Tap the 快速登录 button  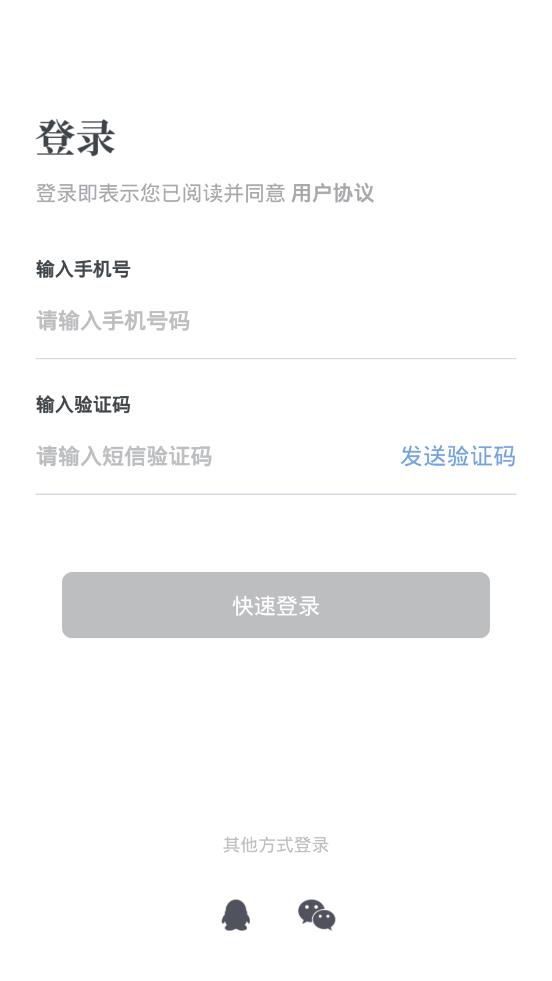click(275, 605)
